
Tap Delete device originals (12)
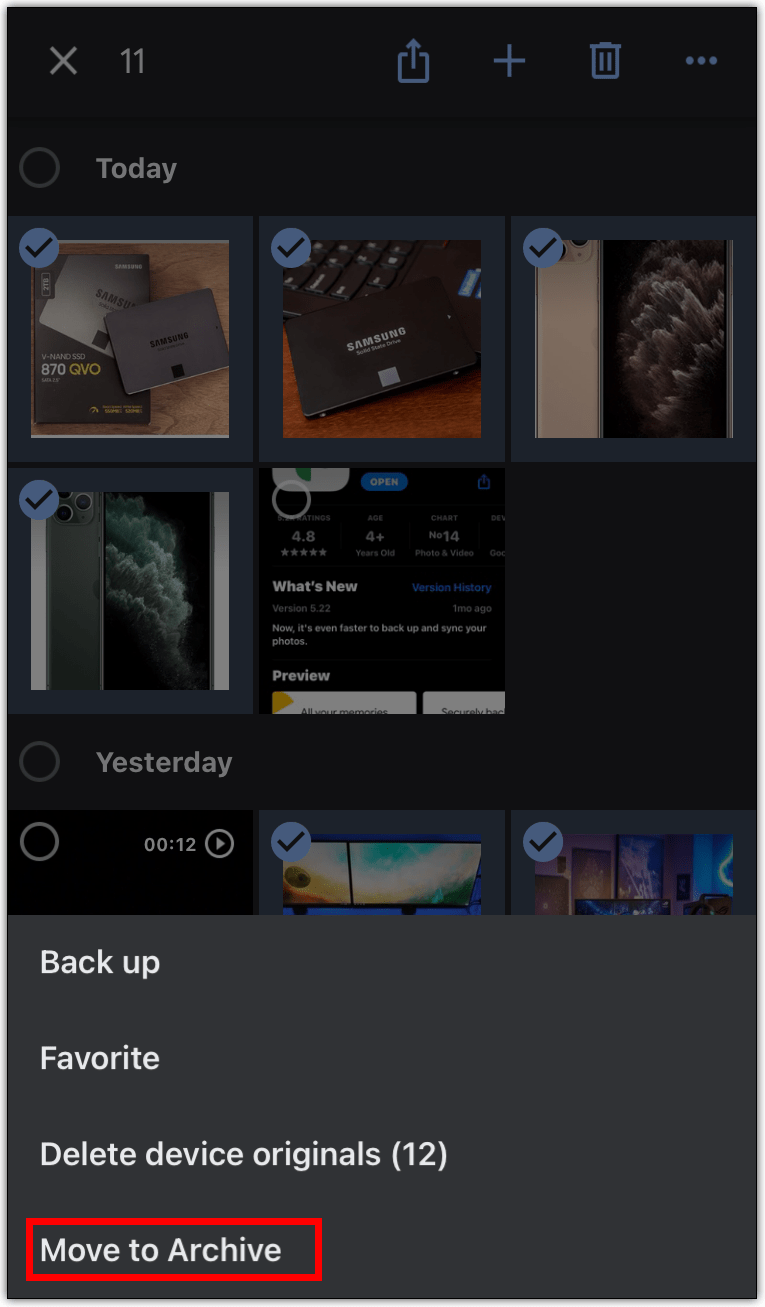point(243,1155)
